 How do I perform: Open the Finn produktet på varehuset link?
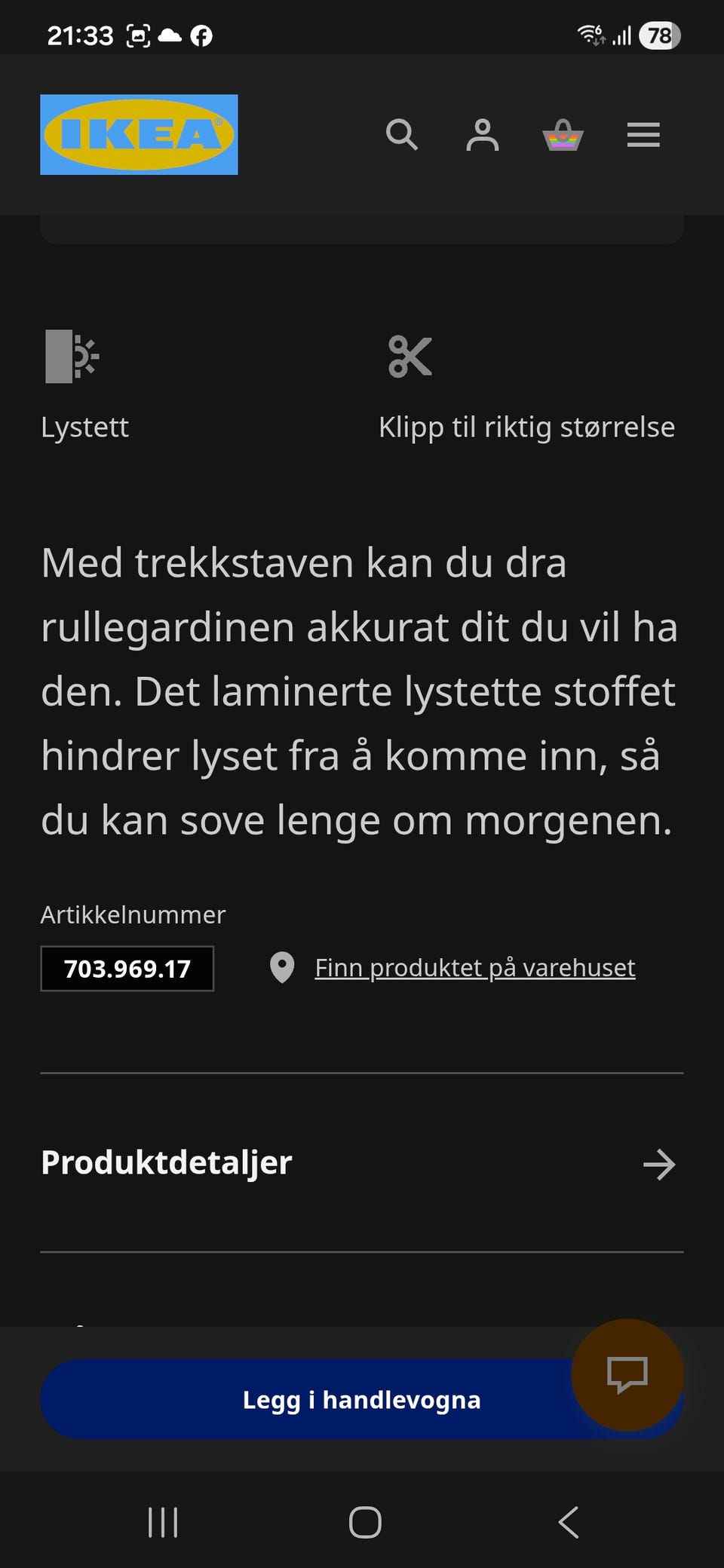pyautogui.click(x=474, y=968)
